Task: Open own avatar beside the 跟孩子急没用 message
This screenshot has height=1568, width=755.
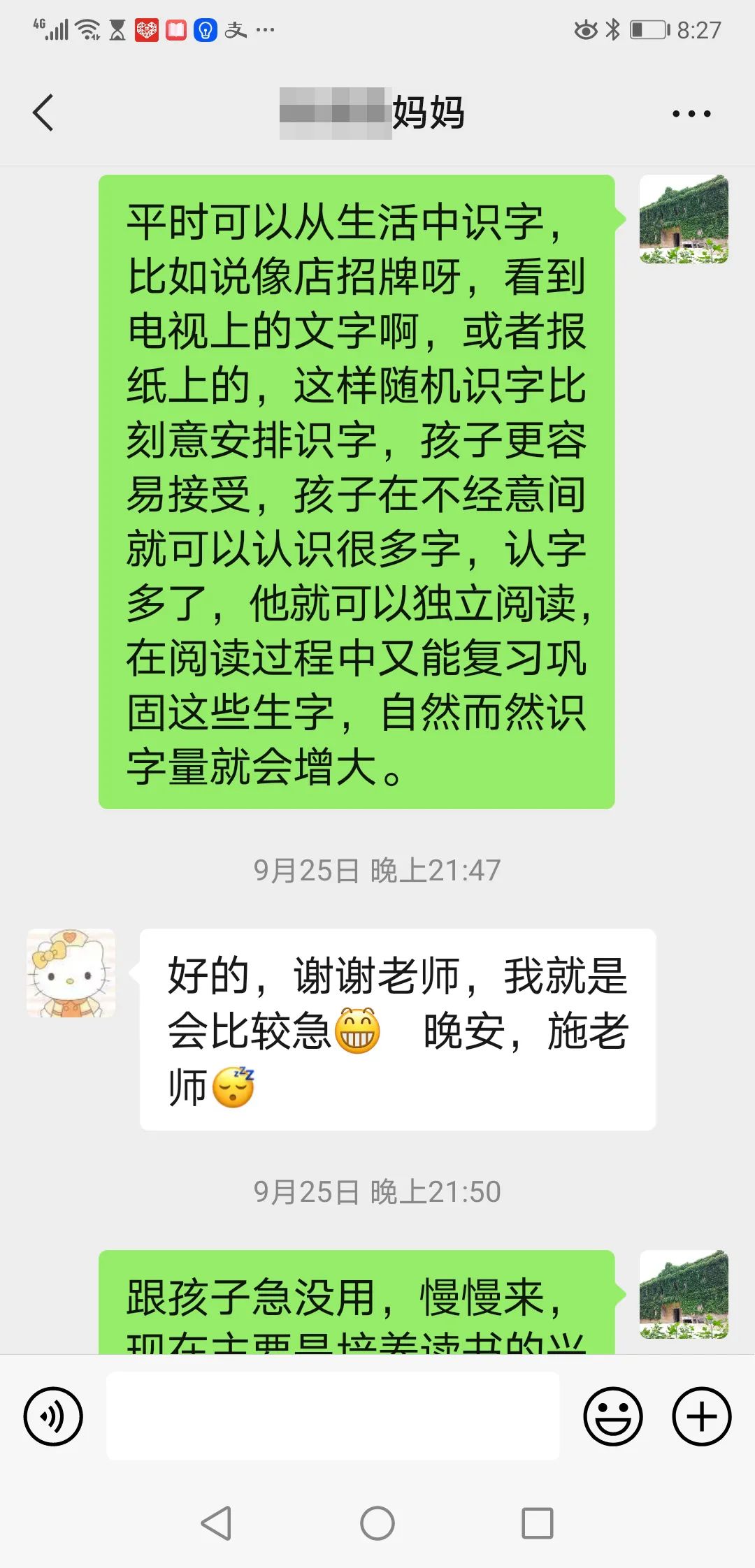Action: (684, 1295)
